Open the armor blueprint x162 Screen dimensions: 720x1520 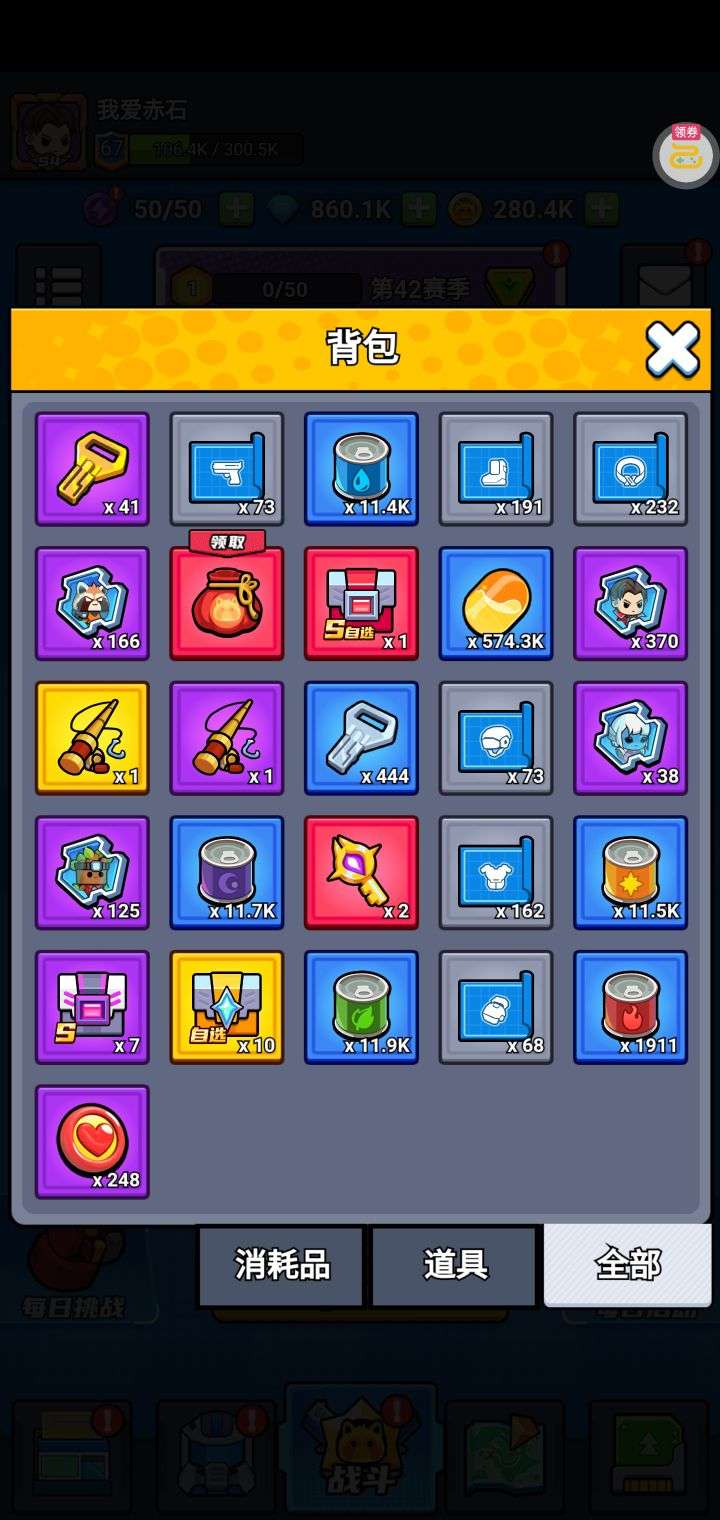(x=496, y=872)
